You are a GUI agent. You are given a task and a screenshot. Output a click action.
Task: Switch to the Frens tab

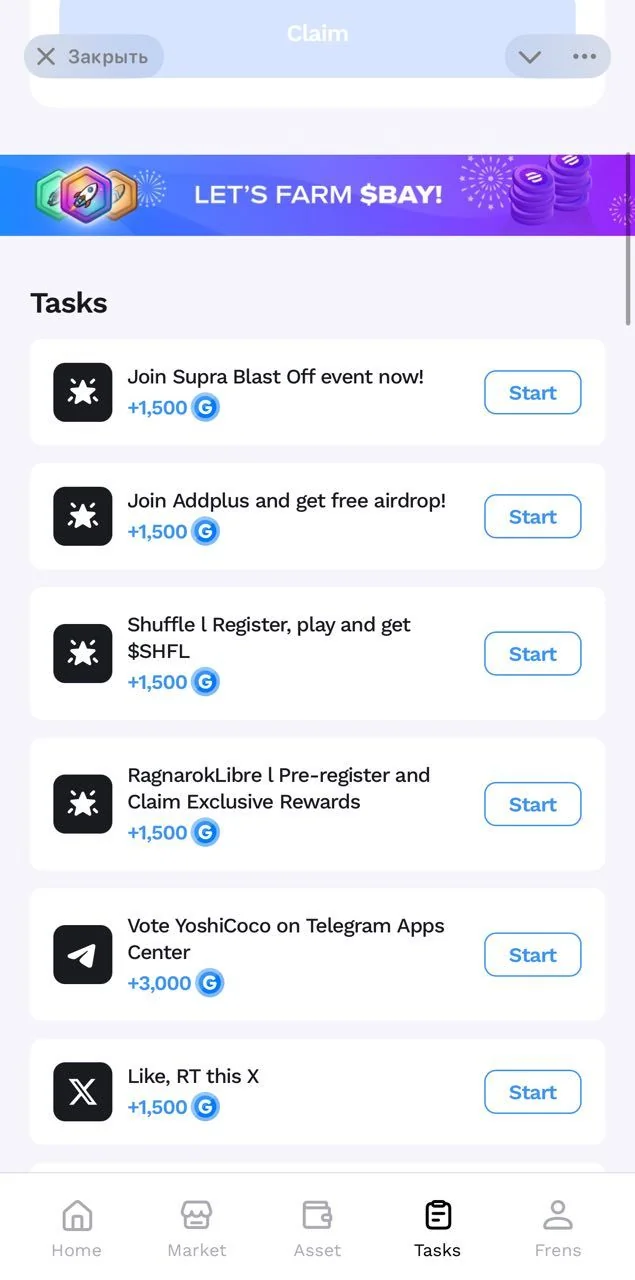coord(557,1229)
